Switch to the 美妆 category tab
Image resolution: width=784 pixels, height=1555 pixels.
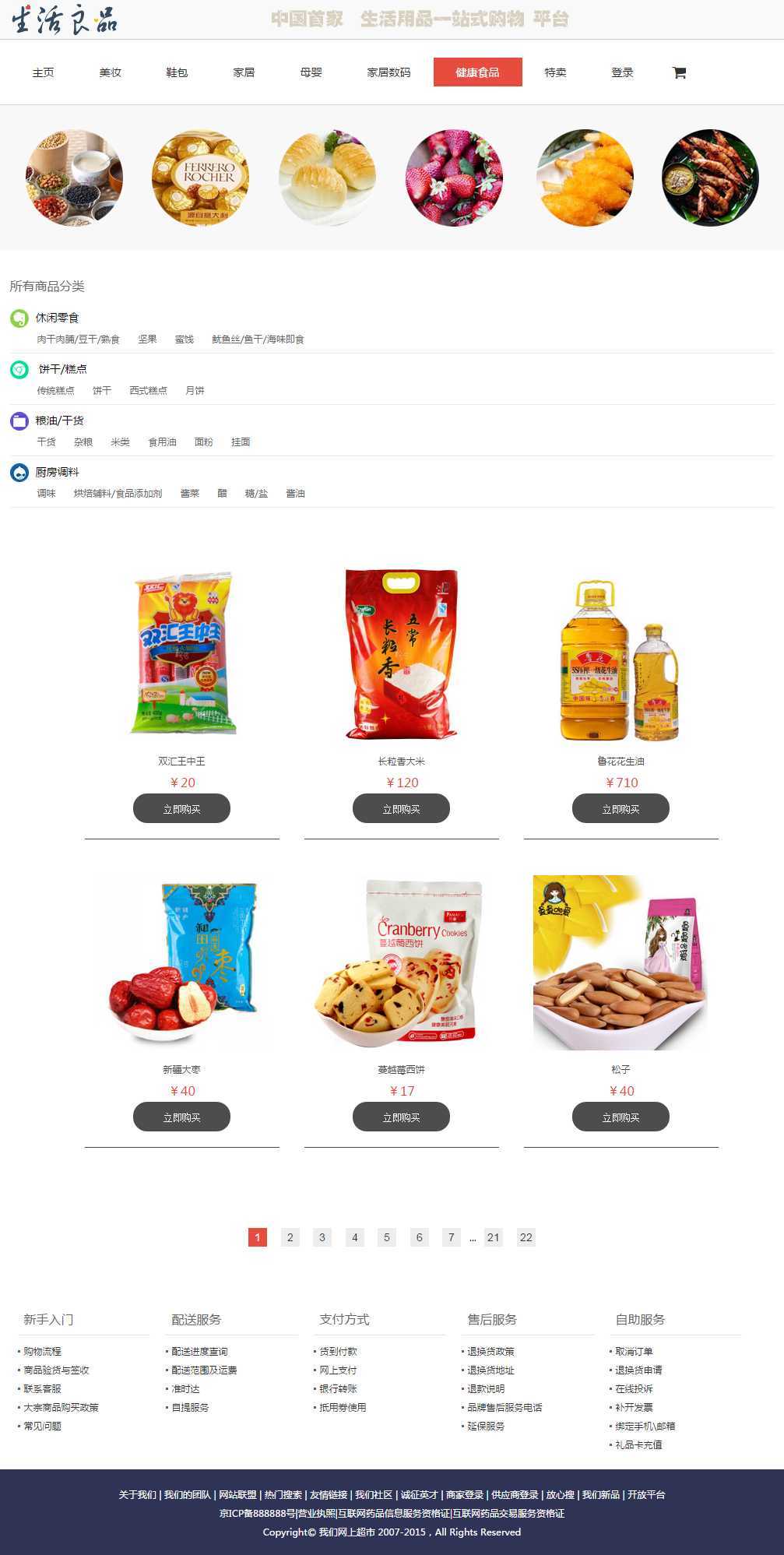tap(111, 72)
